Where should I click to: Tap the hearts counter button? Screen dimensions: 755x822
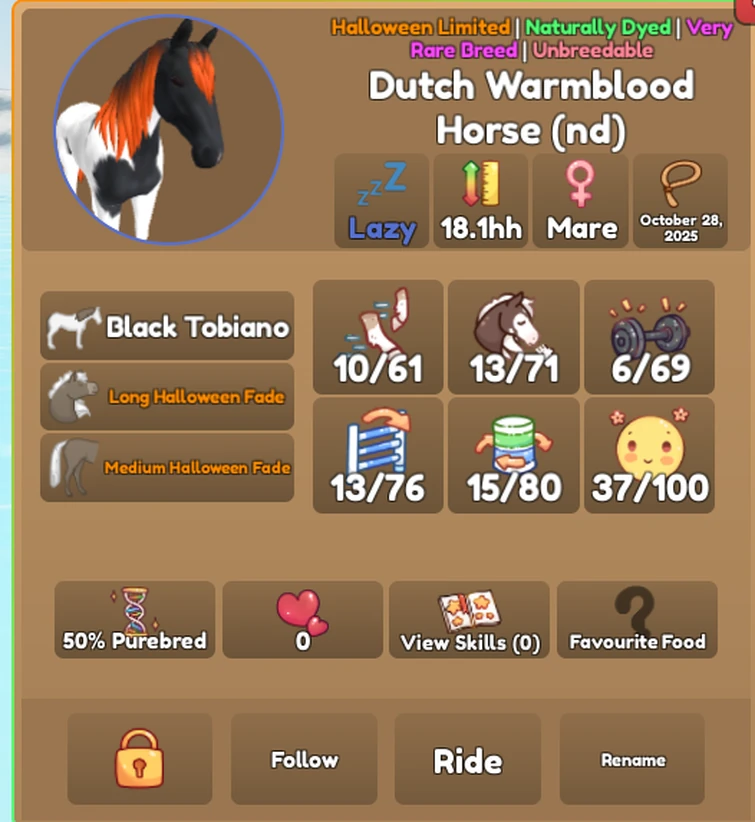tap(302, 620)
